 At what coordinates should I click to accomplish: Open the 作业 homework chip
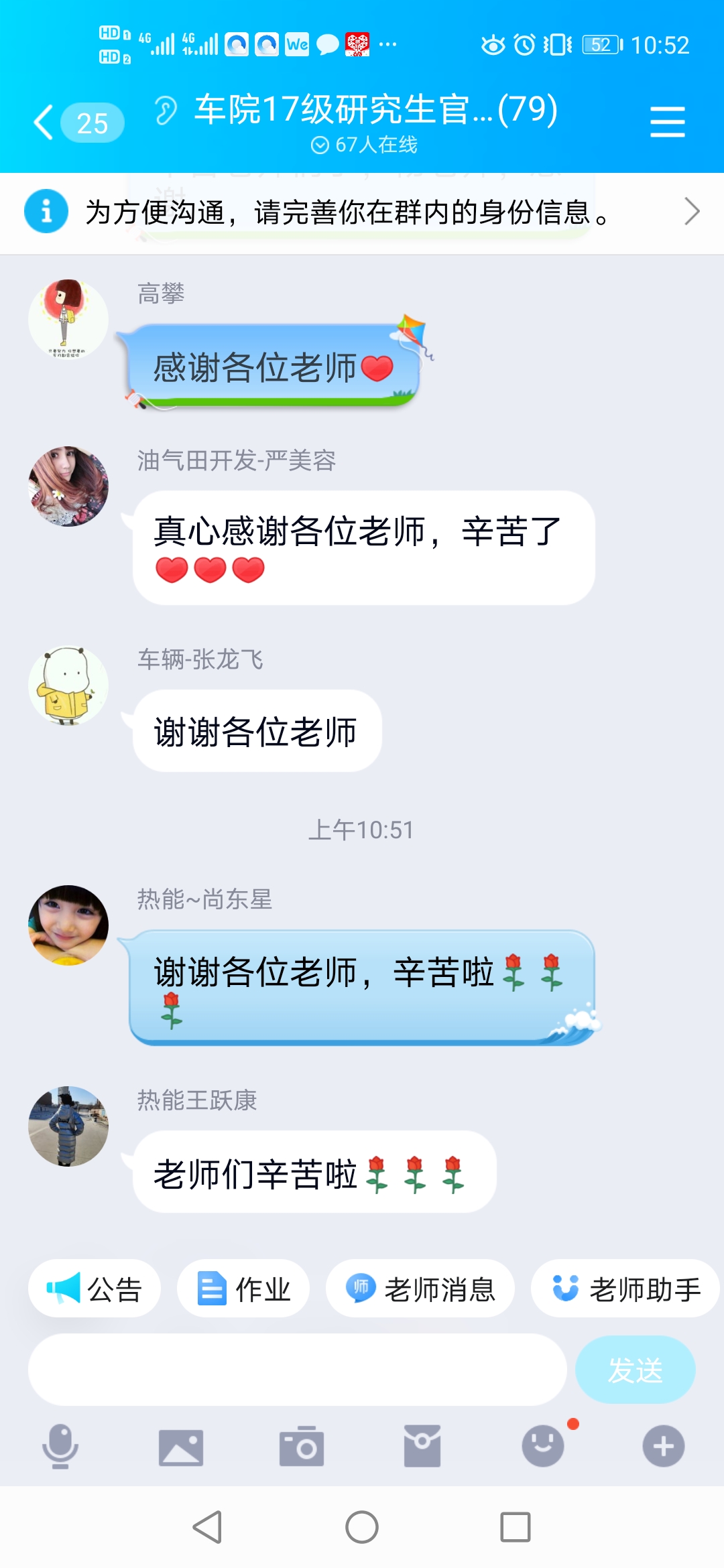tap(243, 1289)
